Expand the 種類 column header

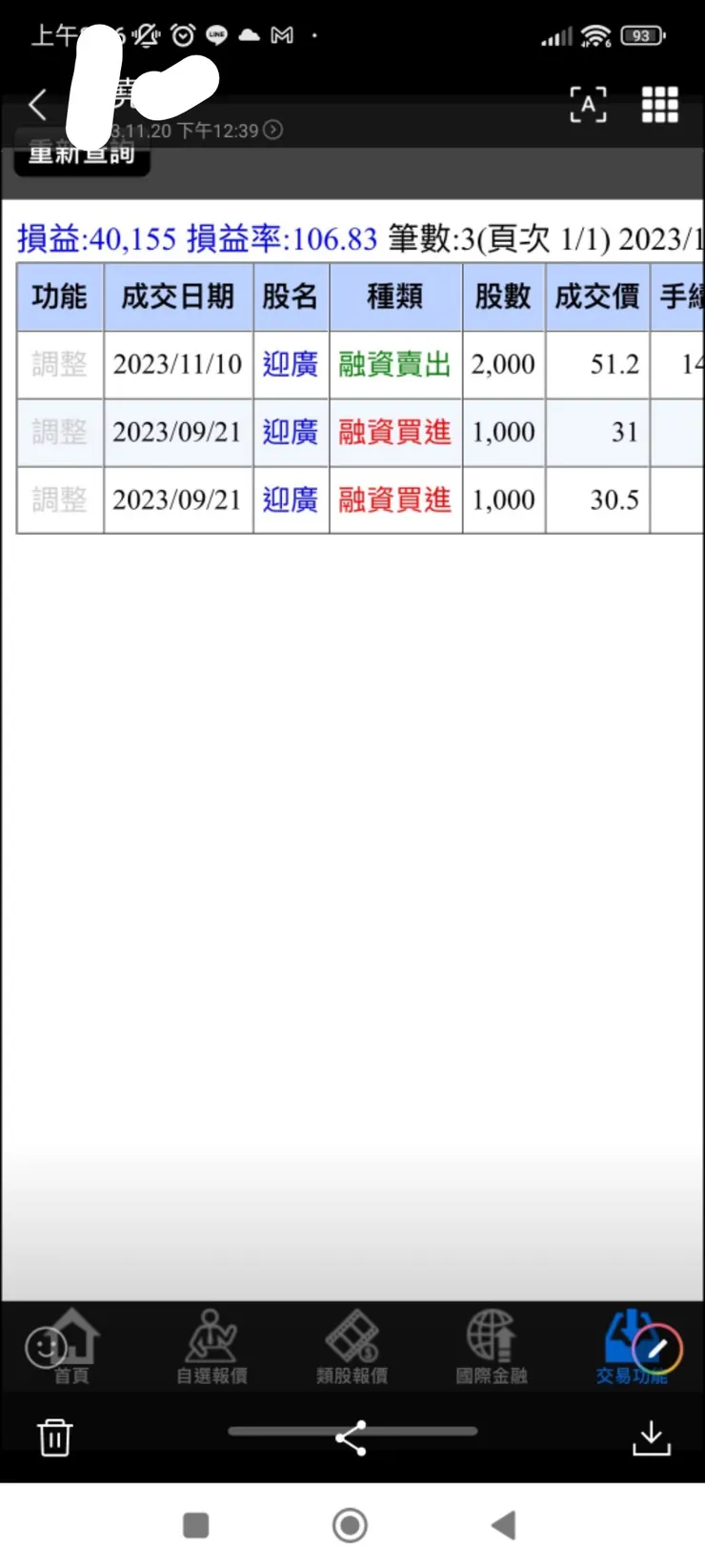tap(394, 296)
